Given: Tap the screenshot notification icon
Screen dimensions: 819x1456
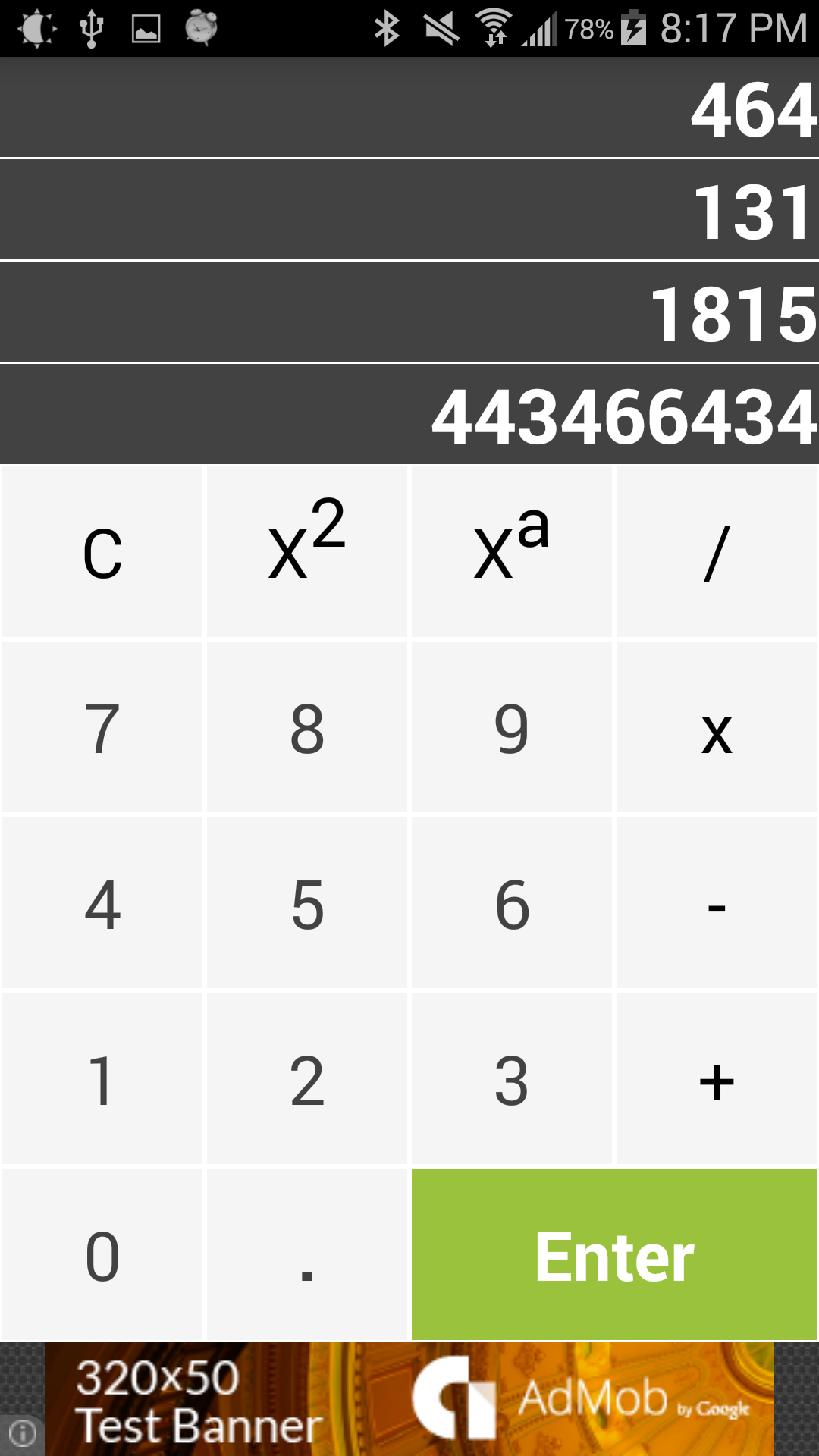Looking at the screenshot, I should coord(146,27).
